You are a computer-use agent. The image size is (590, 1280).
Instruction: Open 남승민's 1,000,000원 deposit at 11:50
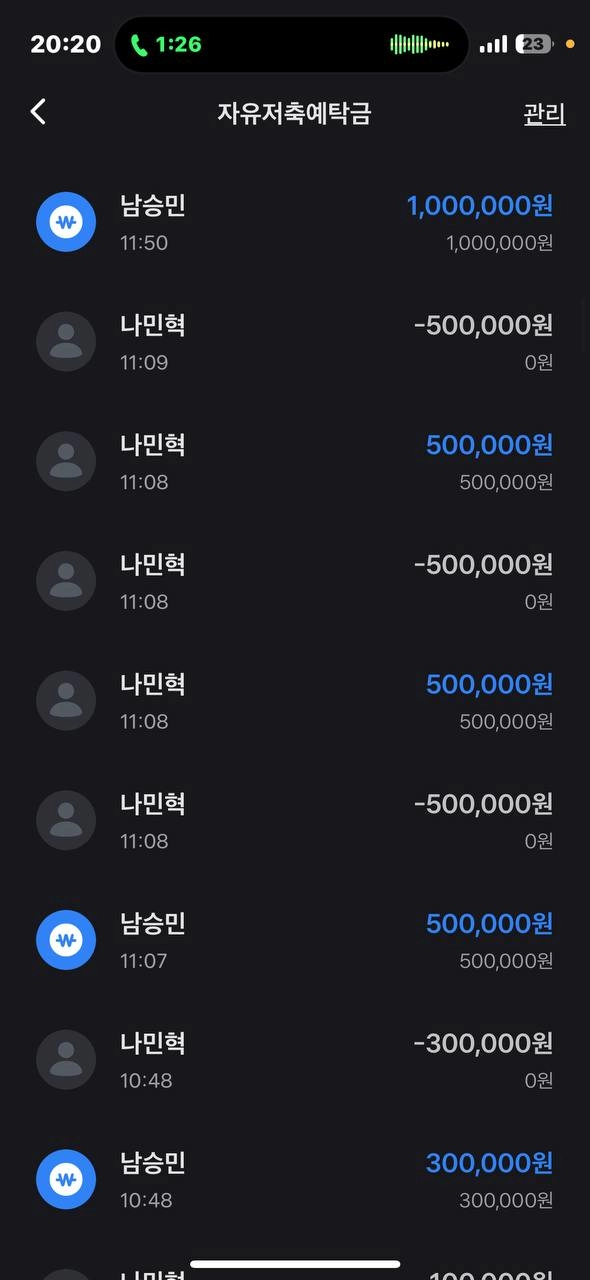coord(295,222)
